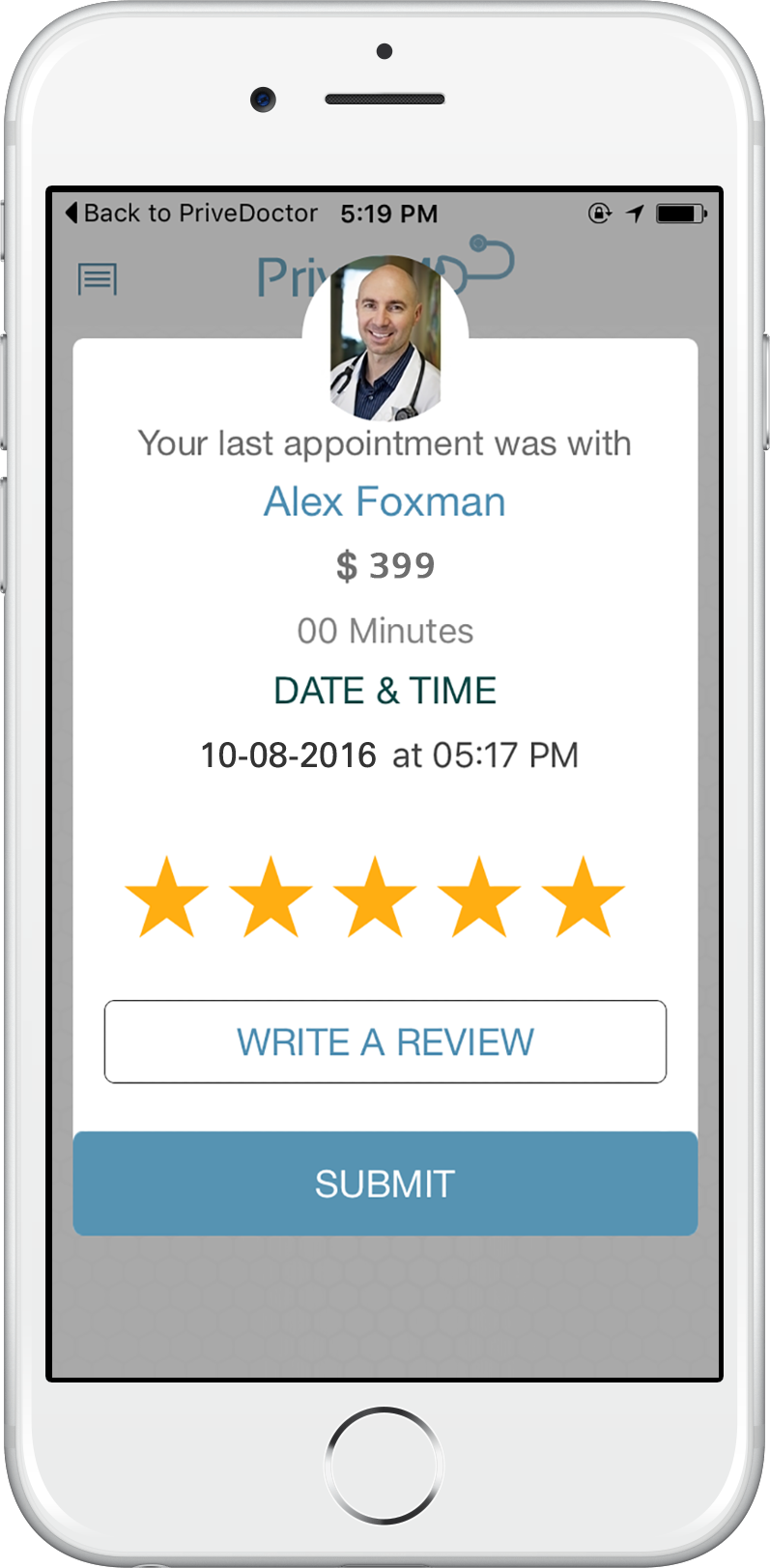
Task: Rate the appointment one star
Action: coord(167,898)
